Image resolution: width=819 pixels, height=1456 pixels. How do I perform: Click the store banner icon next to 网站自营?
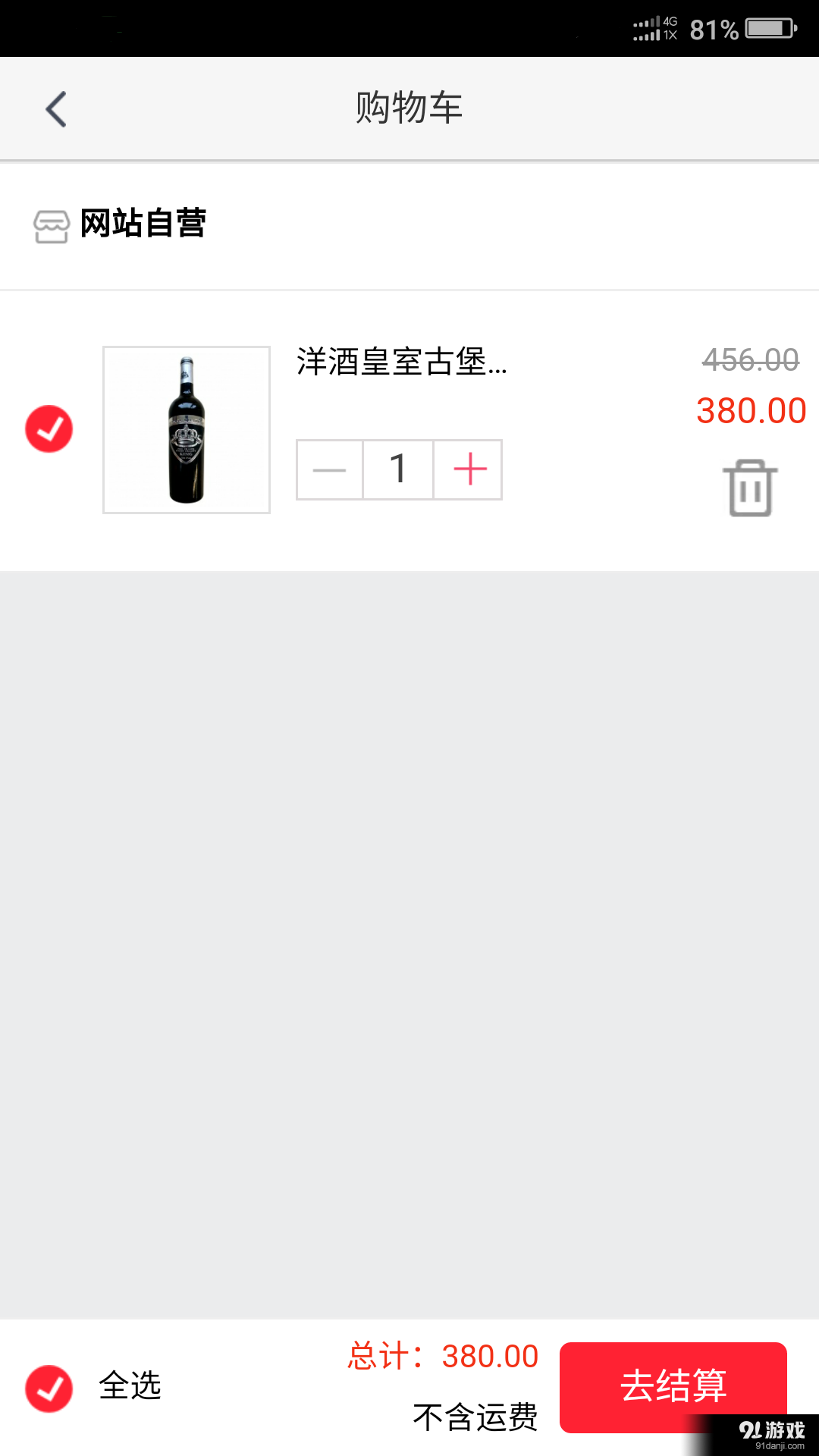click(x=50, y=224)
